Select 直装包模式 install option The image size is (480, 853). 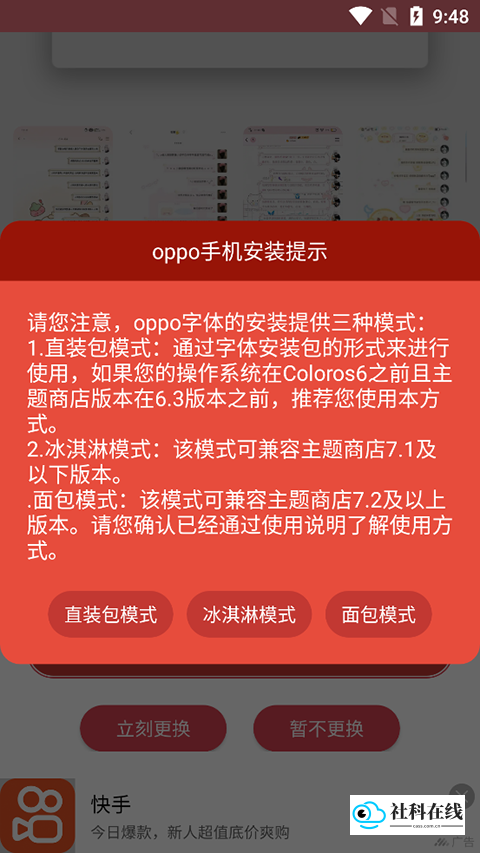(x=110, y=614)
